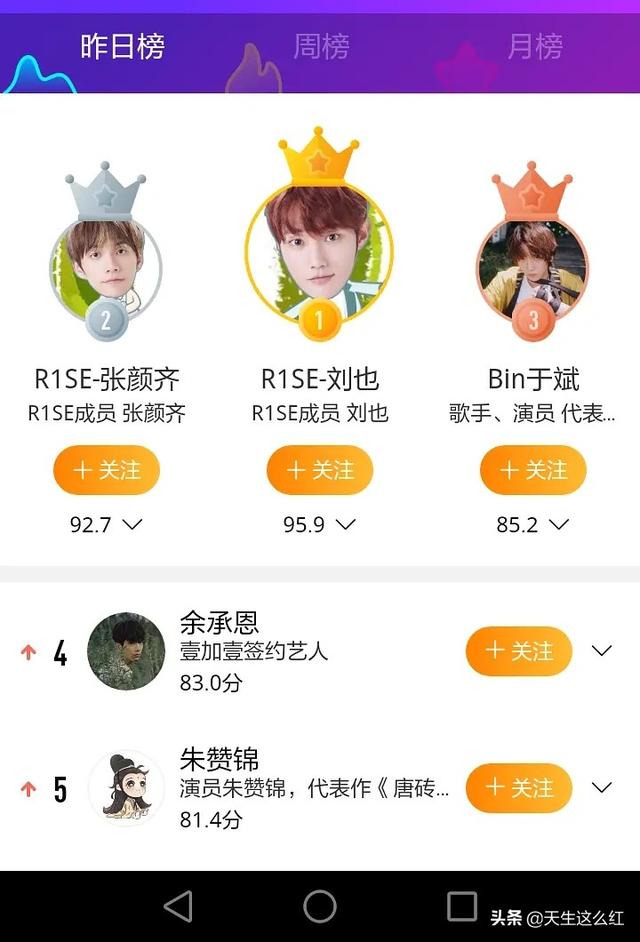Follow Bin于斌 with the 关注 button
Image resolution: width=640 pixels, height=942 pixels.
533,470
